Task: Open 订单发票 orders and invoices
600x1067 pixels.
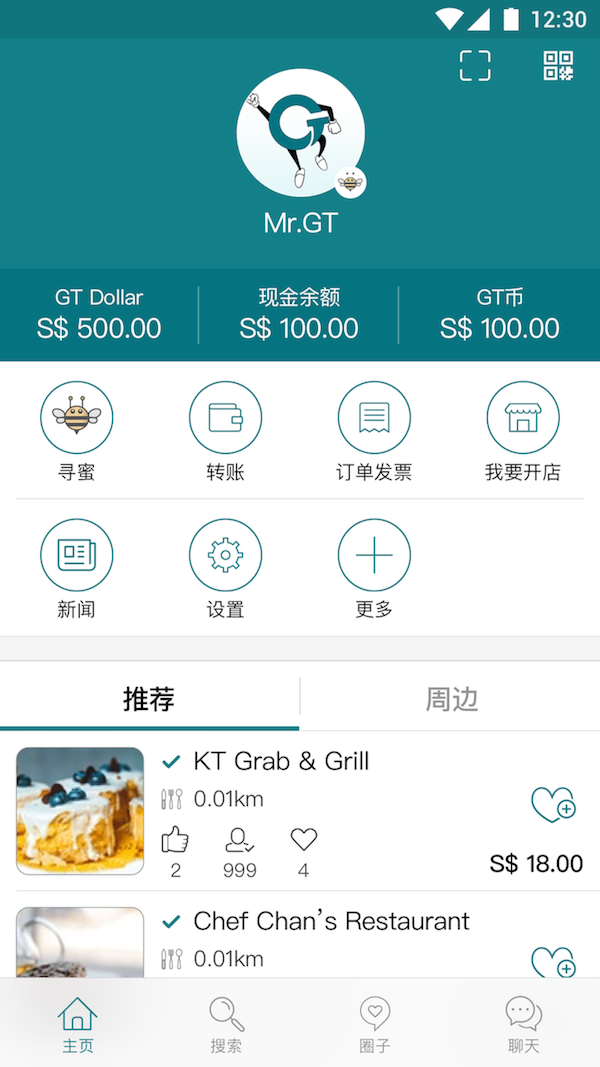Action: point(374,418)
